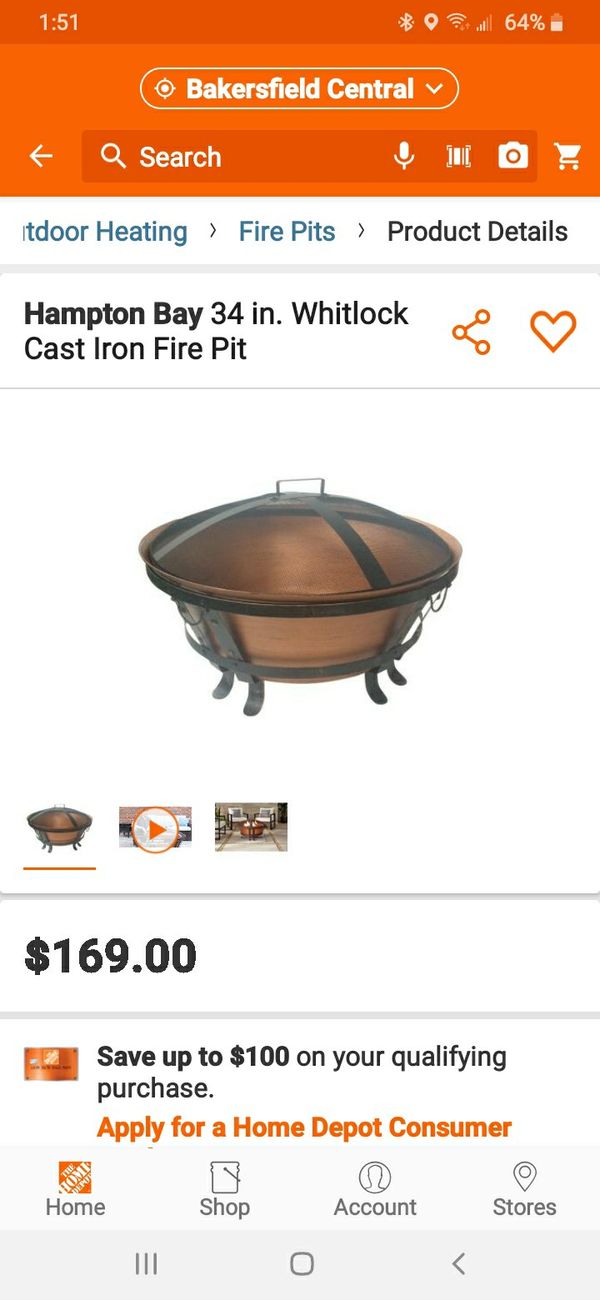Switch to the Stores tab
This screenshot has height=1300, width=600.
(x=524, y=1189)
